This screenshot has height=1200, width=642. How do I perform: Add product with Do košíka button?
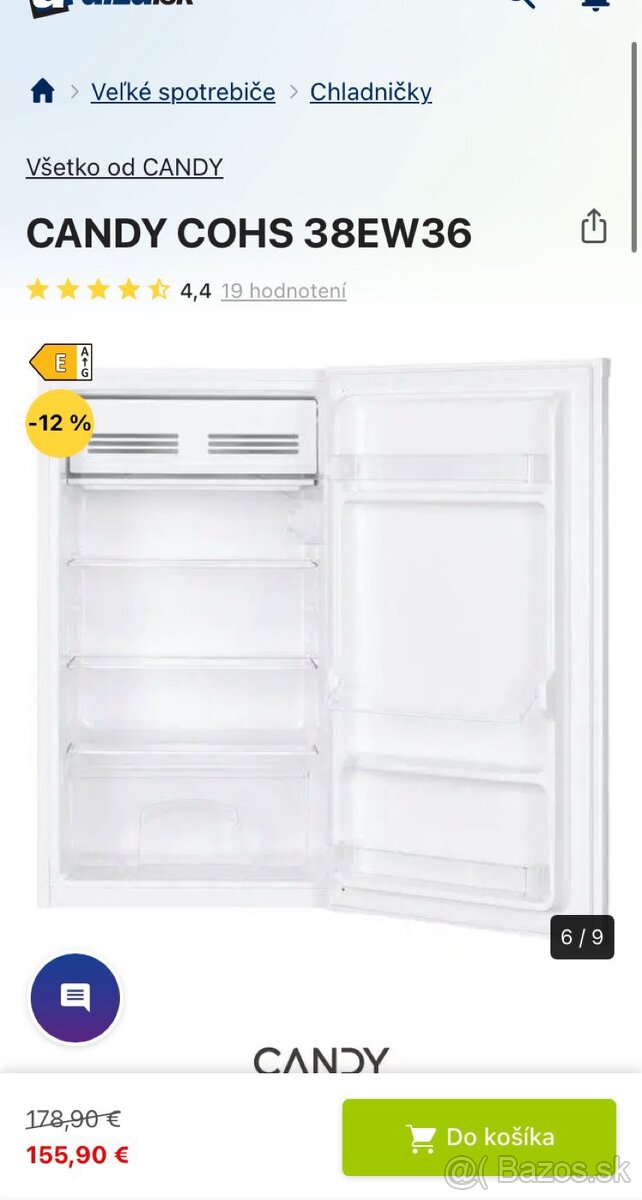click(x=479, y=1137)
